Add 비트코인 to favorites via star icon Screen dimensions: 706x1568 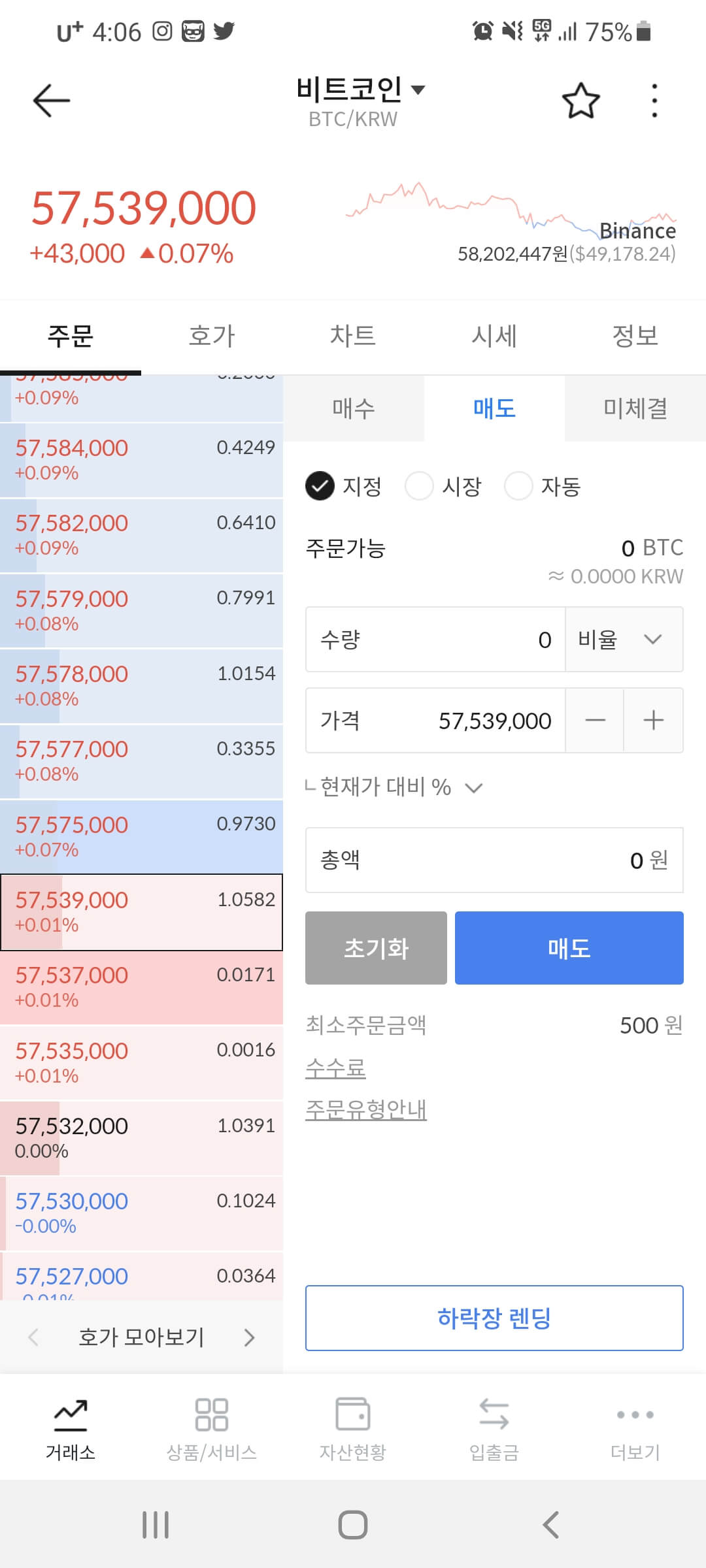pos(580,101)
